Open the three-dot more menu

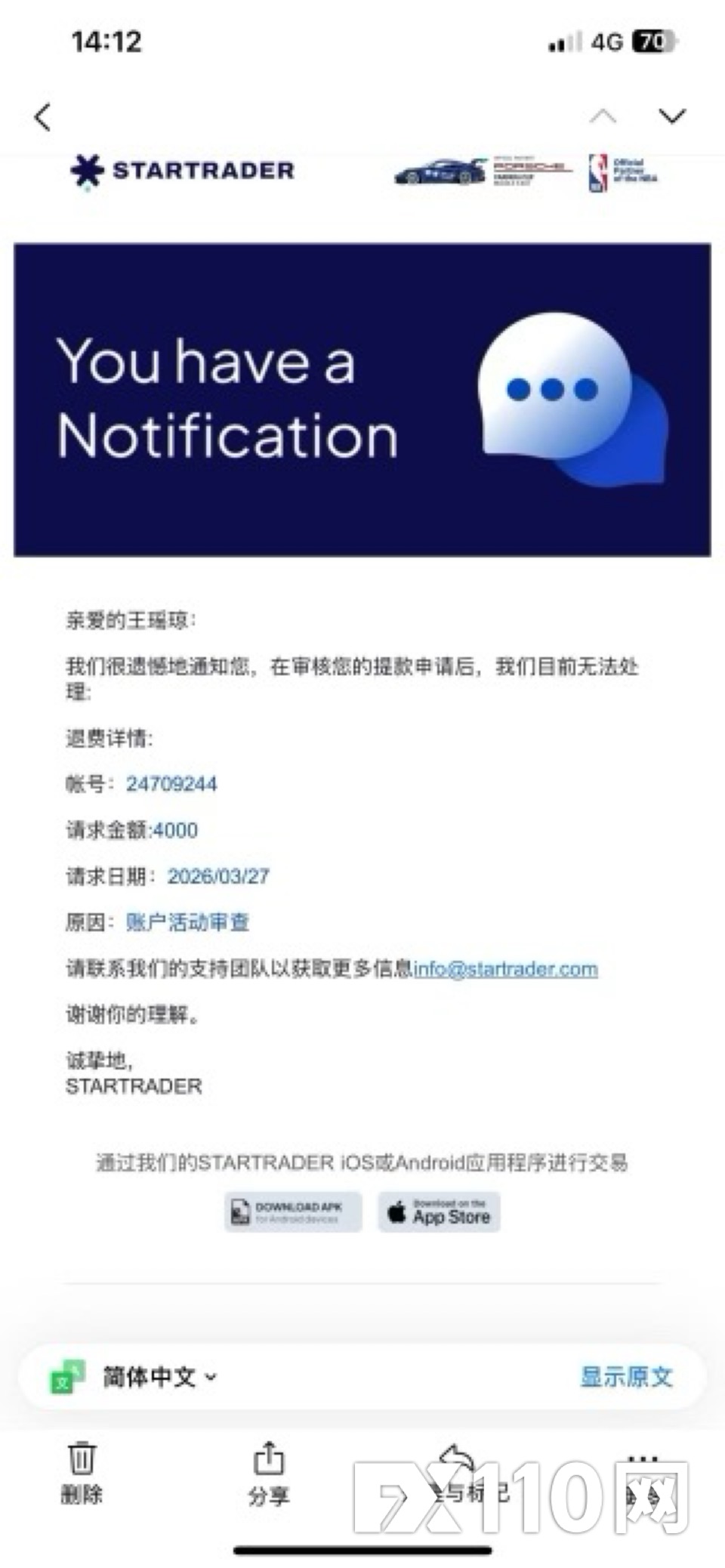click(x=643, y=1471)
